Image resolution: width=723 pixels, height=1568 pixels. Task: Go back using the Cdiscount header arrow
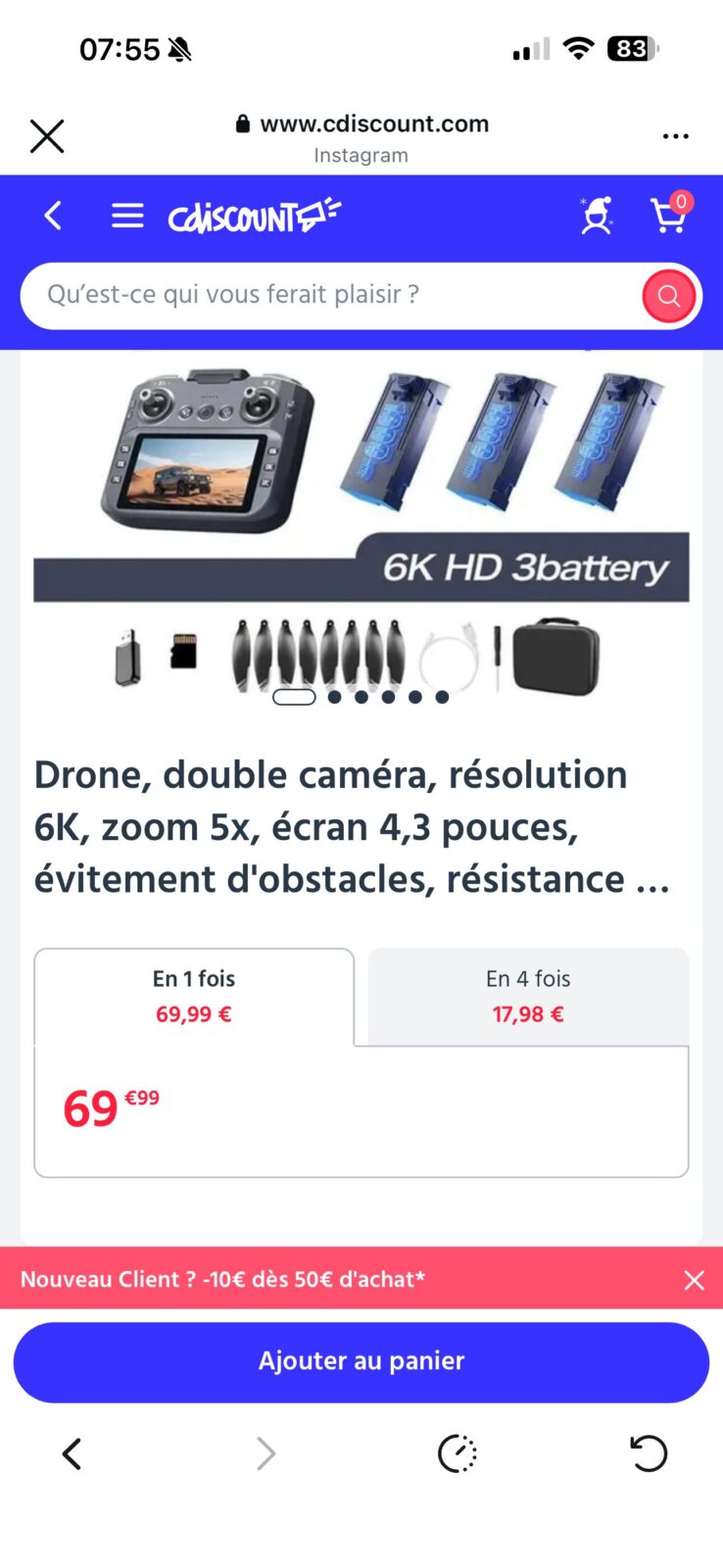coord(53,216)
